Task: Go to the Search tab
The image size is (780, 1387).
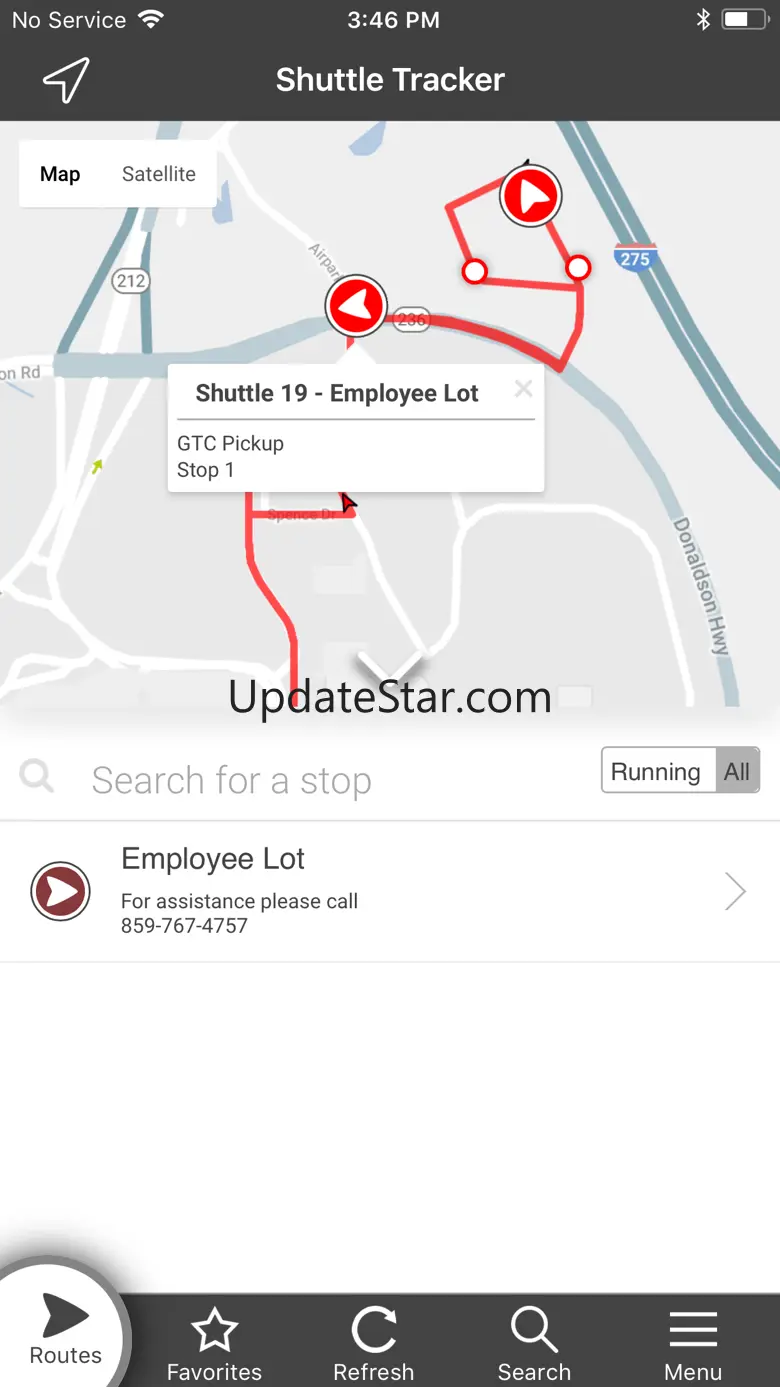Action: [534, 1345]
